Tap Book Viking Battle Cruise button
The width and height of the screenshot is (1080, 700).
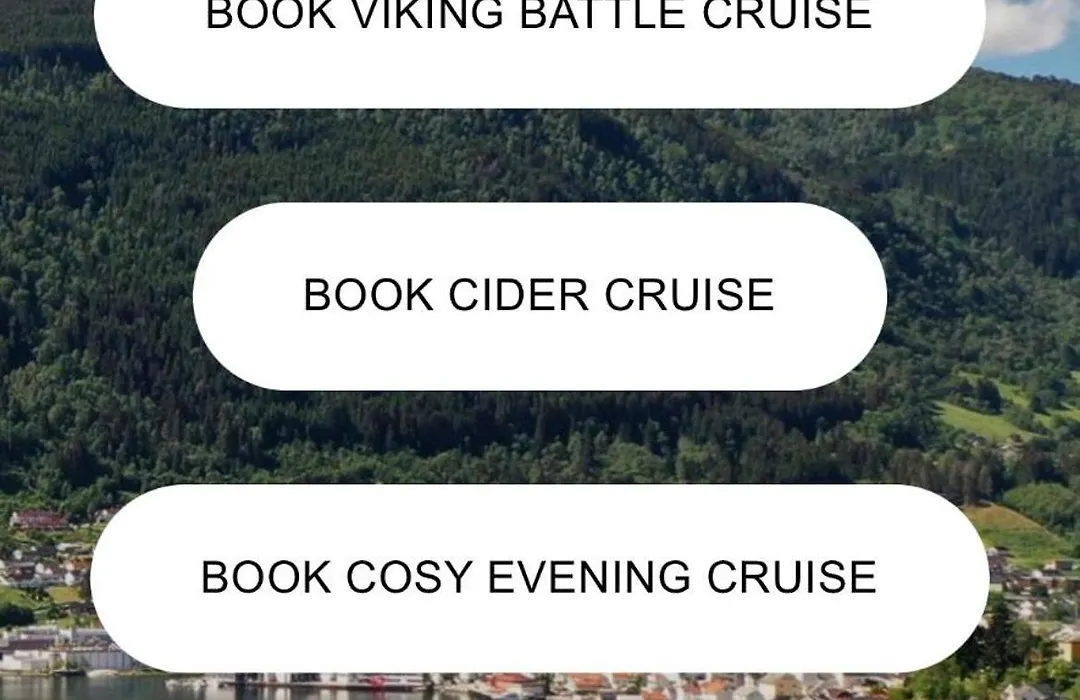[540, 40]
